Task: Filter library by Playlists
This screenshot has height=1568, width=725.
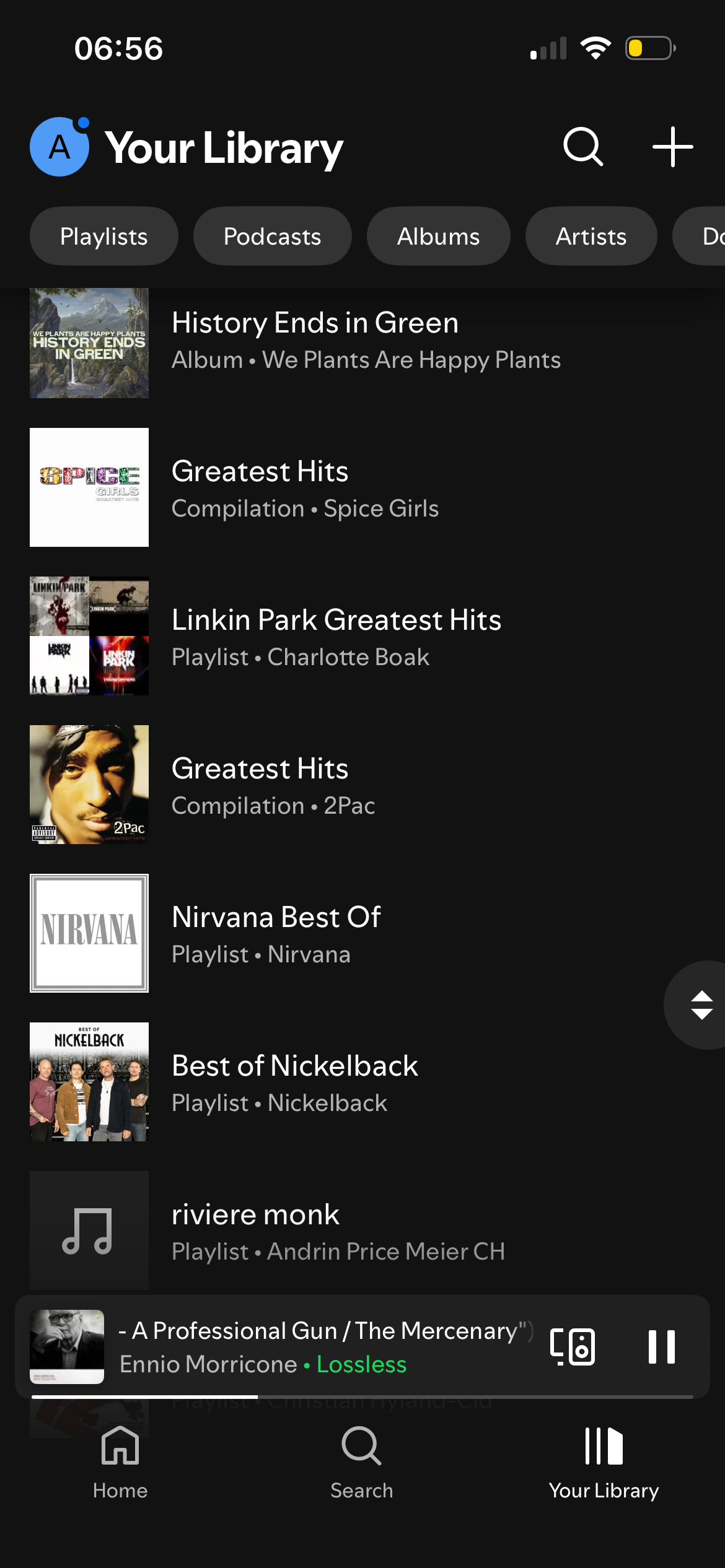Action: click(x=103, y=237)
